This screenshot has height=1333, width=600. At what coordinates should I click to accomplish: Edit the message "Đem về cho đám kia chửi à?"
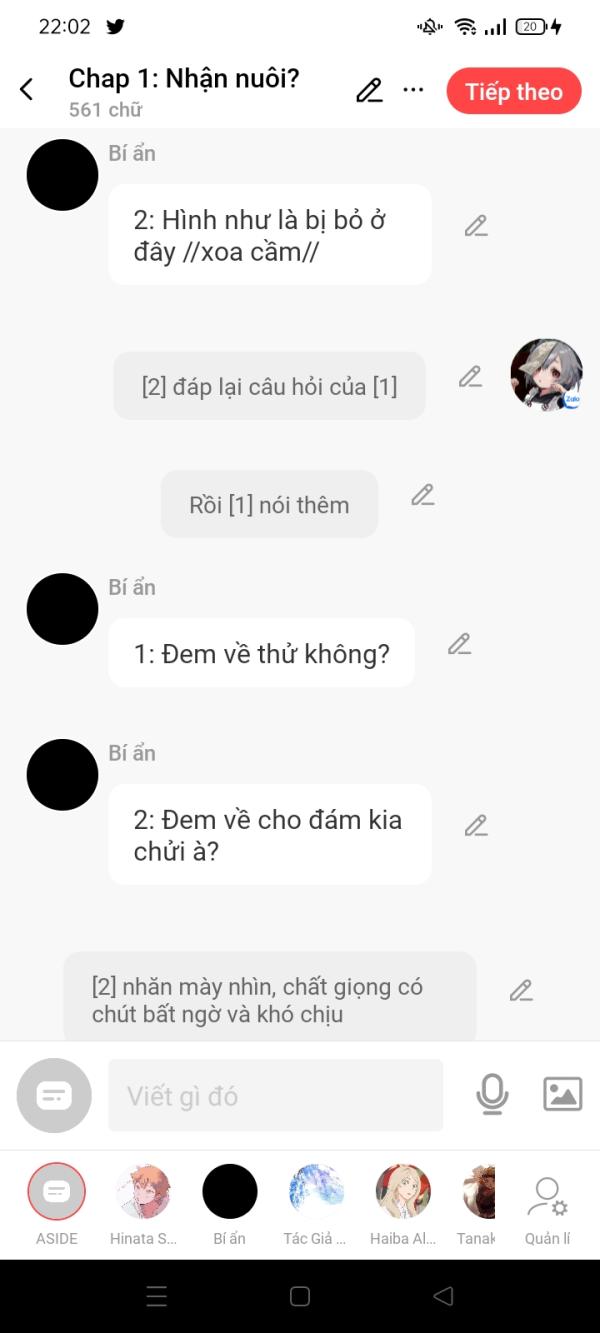(476, 826)
